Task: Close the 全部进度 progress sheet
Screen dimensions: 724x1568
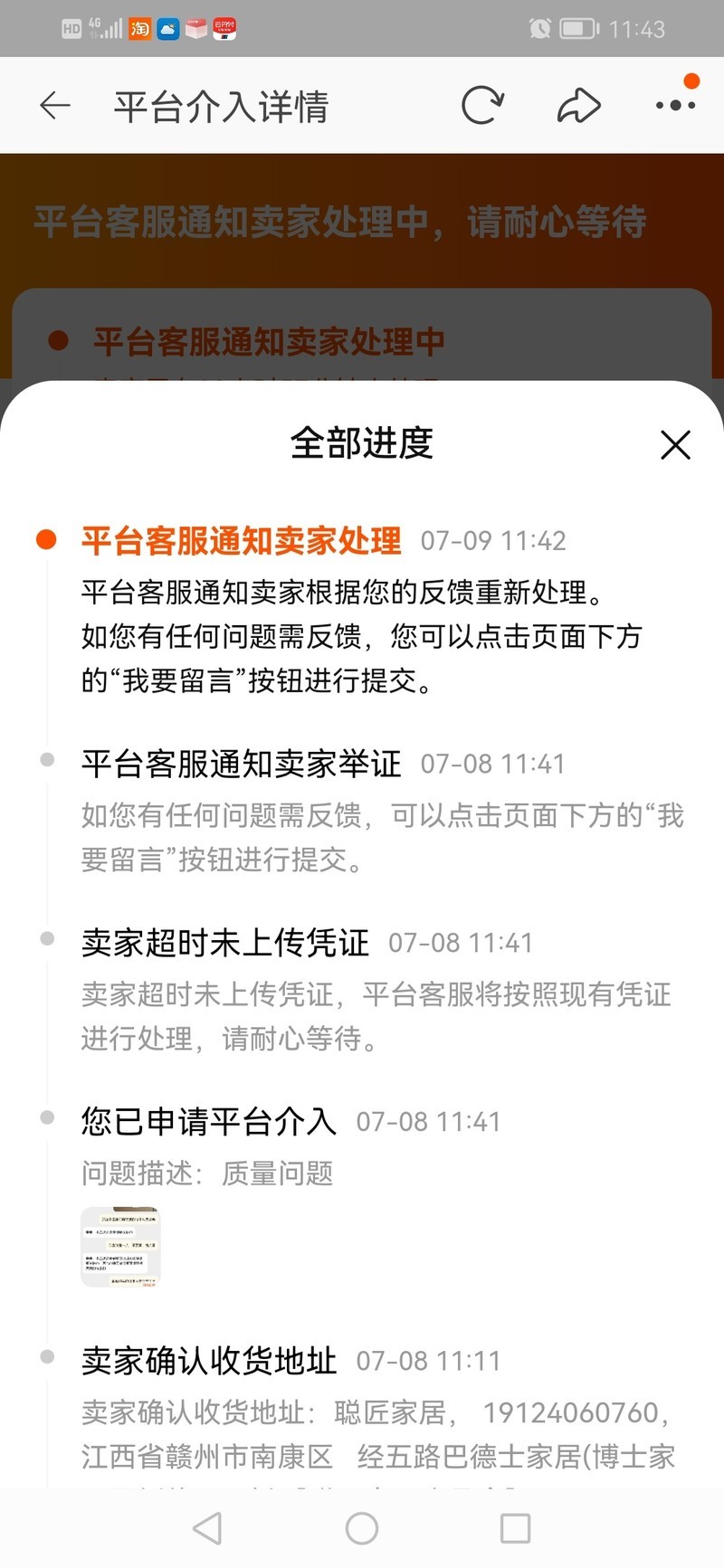Action: (x=675, y=445)
